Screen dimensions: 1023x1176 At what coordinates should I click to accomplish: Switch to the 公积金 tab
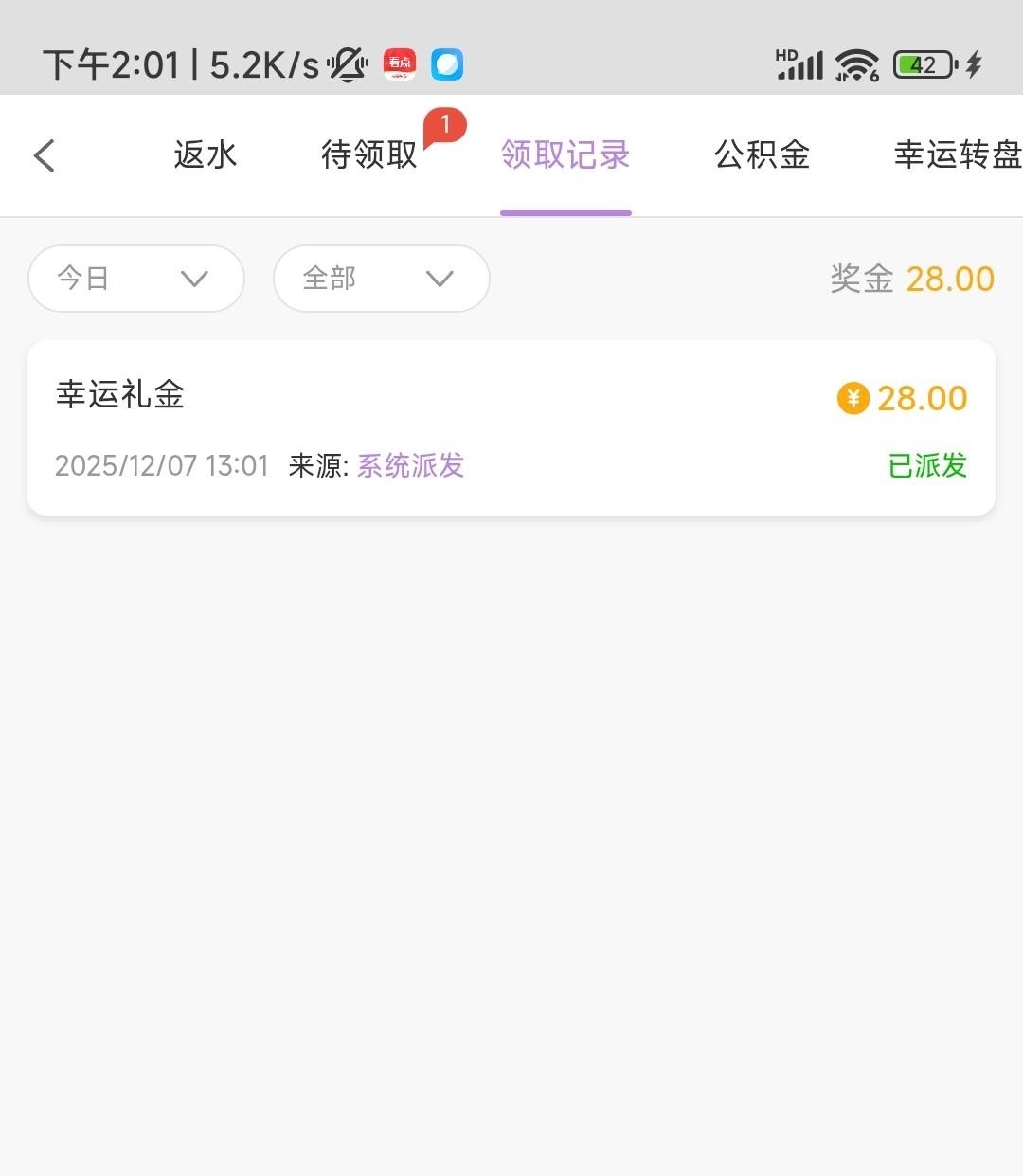click(762, 154)
